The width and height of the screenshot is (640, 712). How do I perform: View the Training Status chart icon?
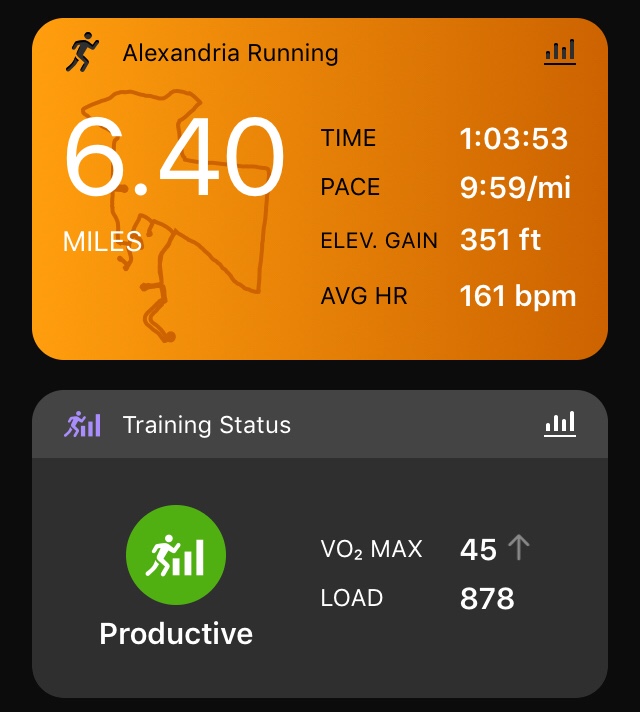pos(560,424)
